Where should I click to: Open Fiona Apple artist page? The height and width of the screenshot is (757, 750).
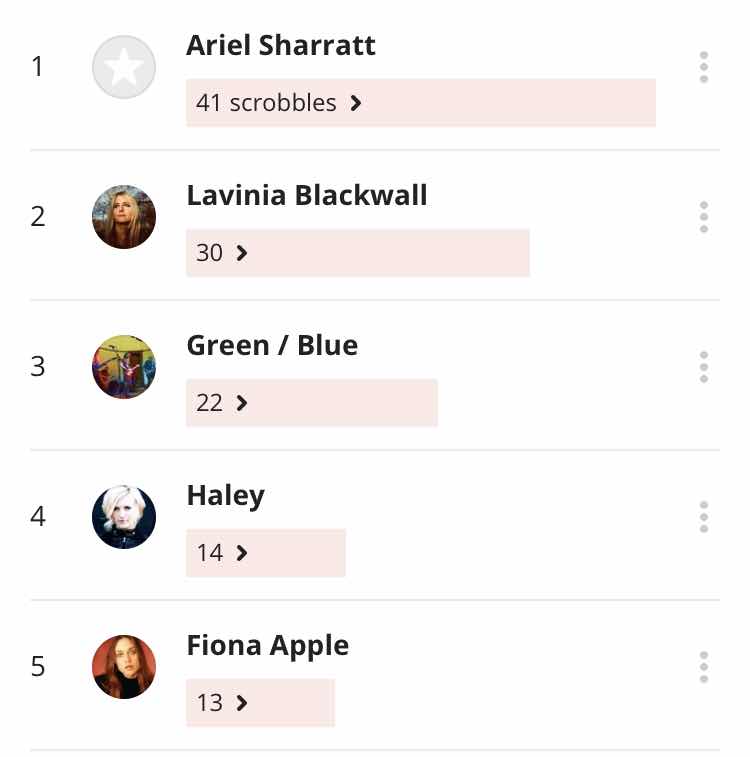click(267, 645)
